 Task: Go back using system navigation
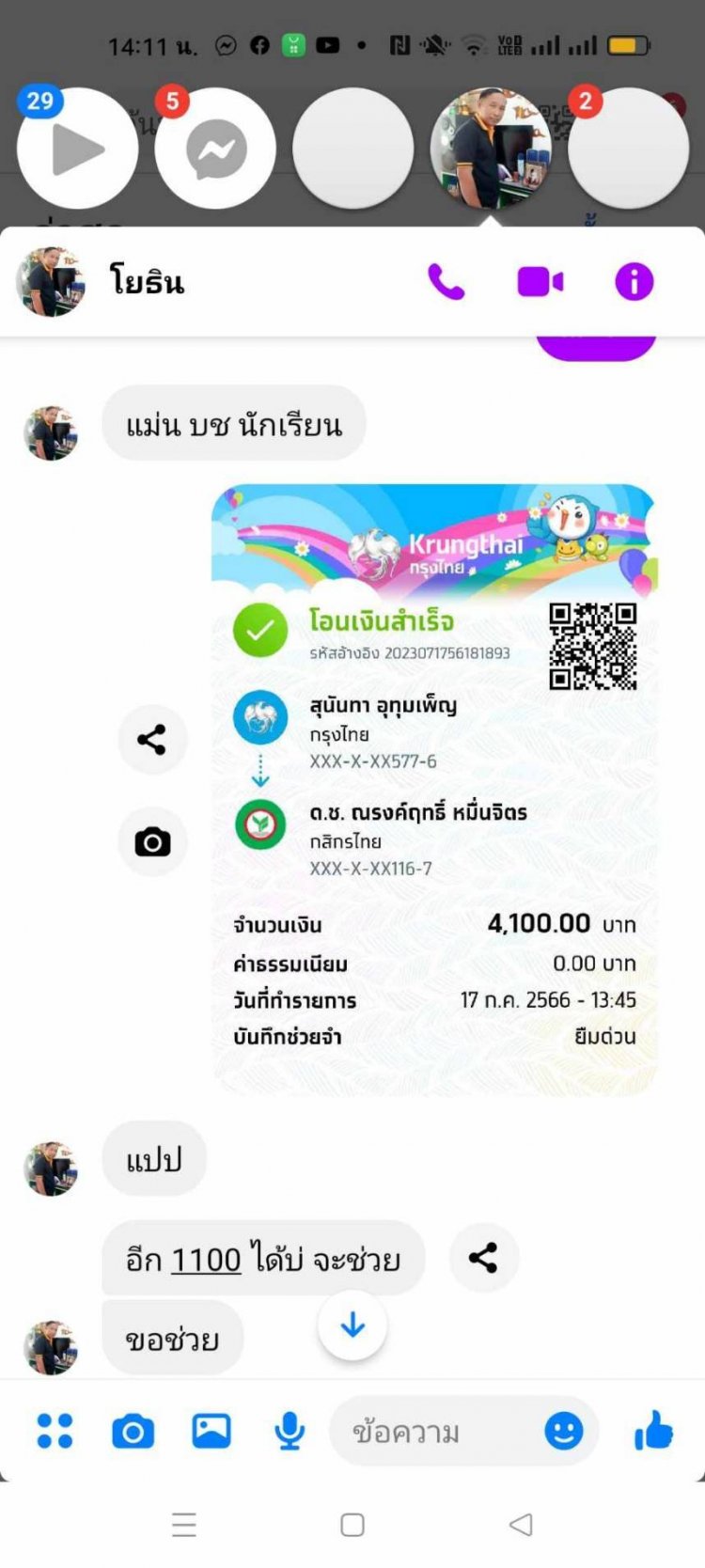tap(521, 1525)
